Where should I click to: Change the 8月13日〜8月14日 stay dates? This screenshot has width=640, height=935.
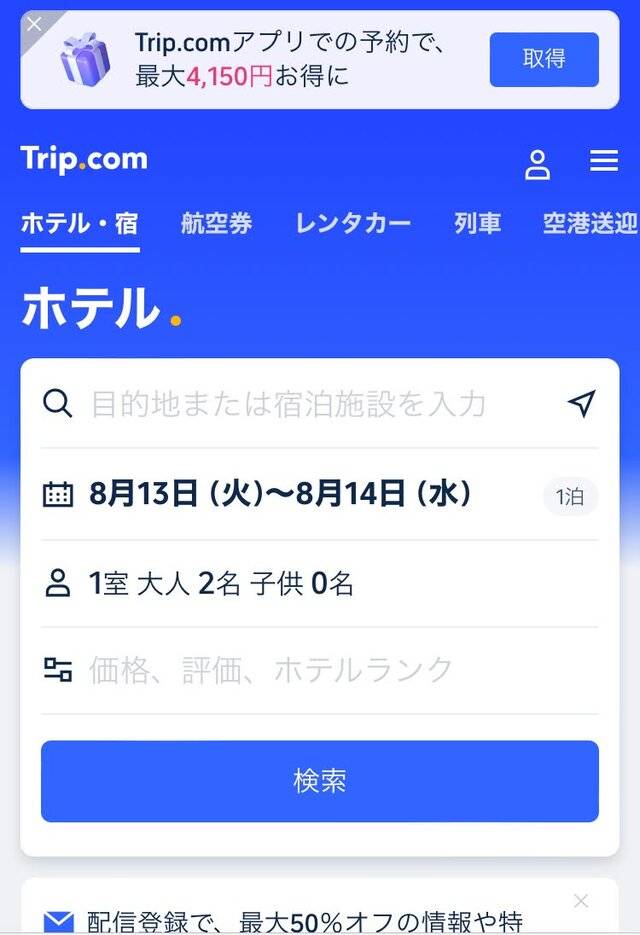pos(280,494)
